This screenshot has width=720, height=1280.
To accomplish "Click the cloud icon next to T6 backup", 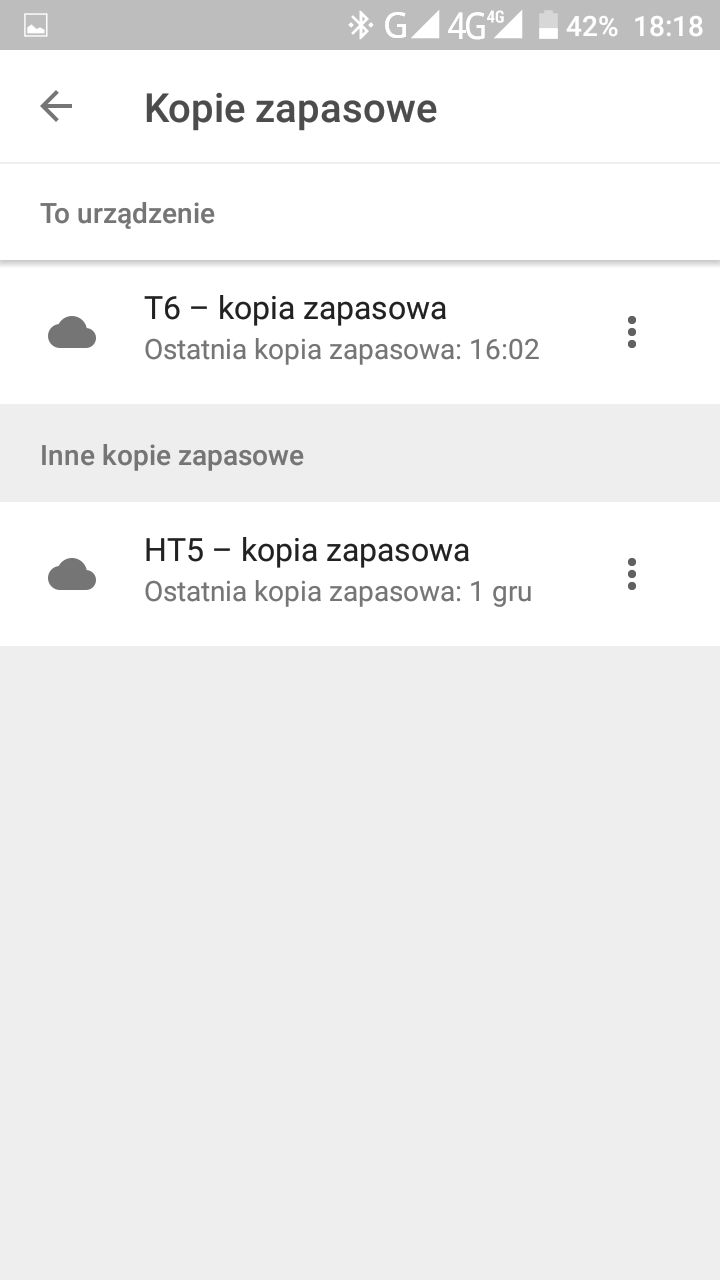I will click(x=71, y=332).
